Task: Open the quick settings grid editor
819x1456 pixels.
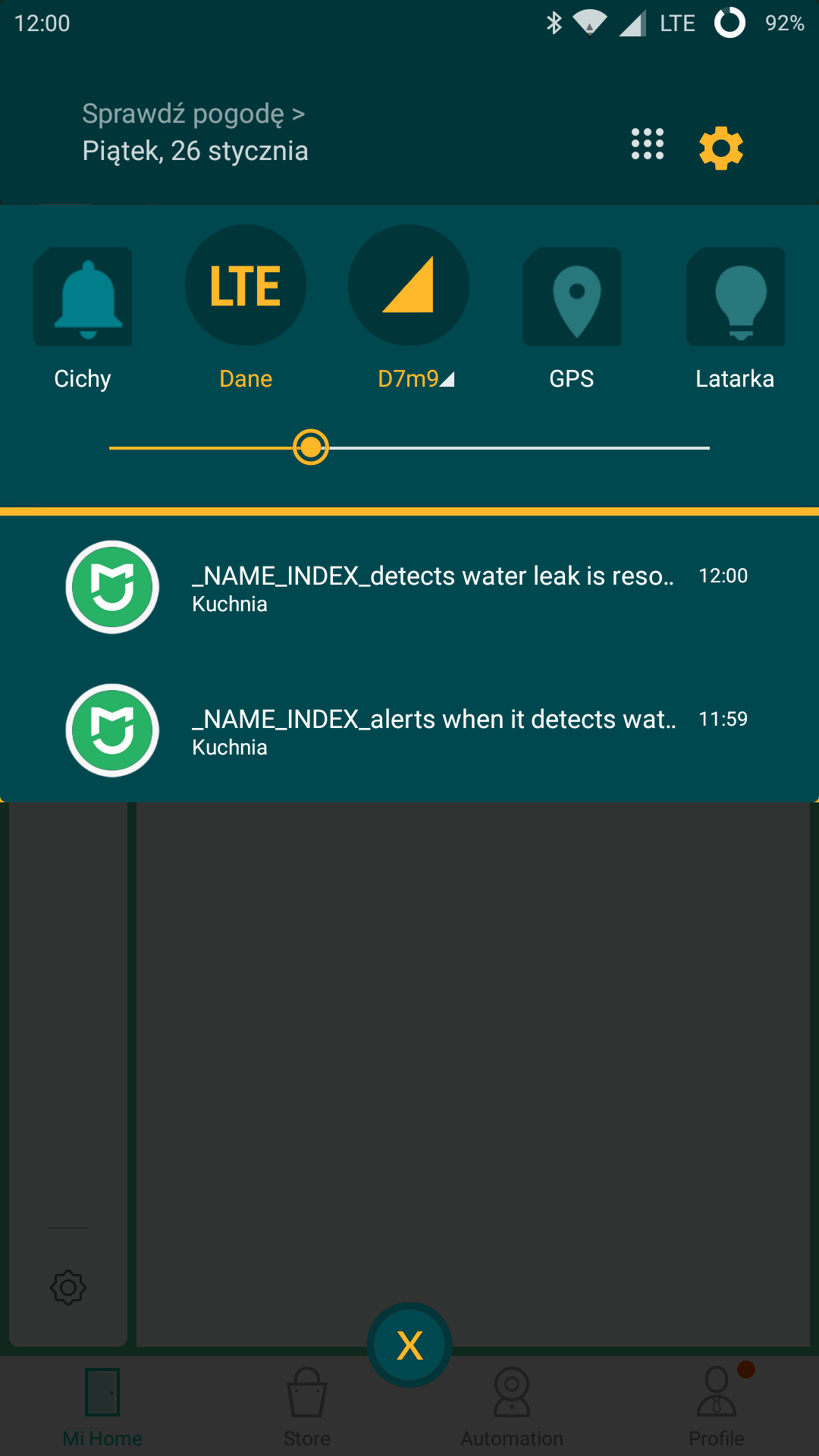Action: [x=647, y=144]
